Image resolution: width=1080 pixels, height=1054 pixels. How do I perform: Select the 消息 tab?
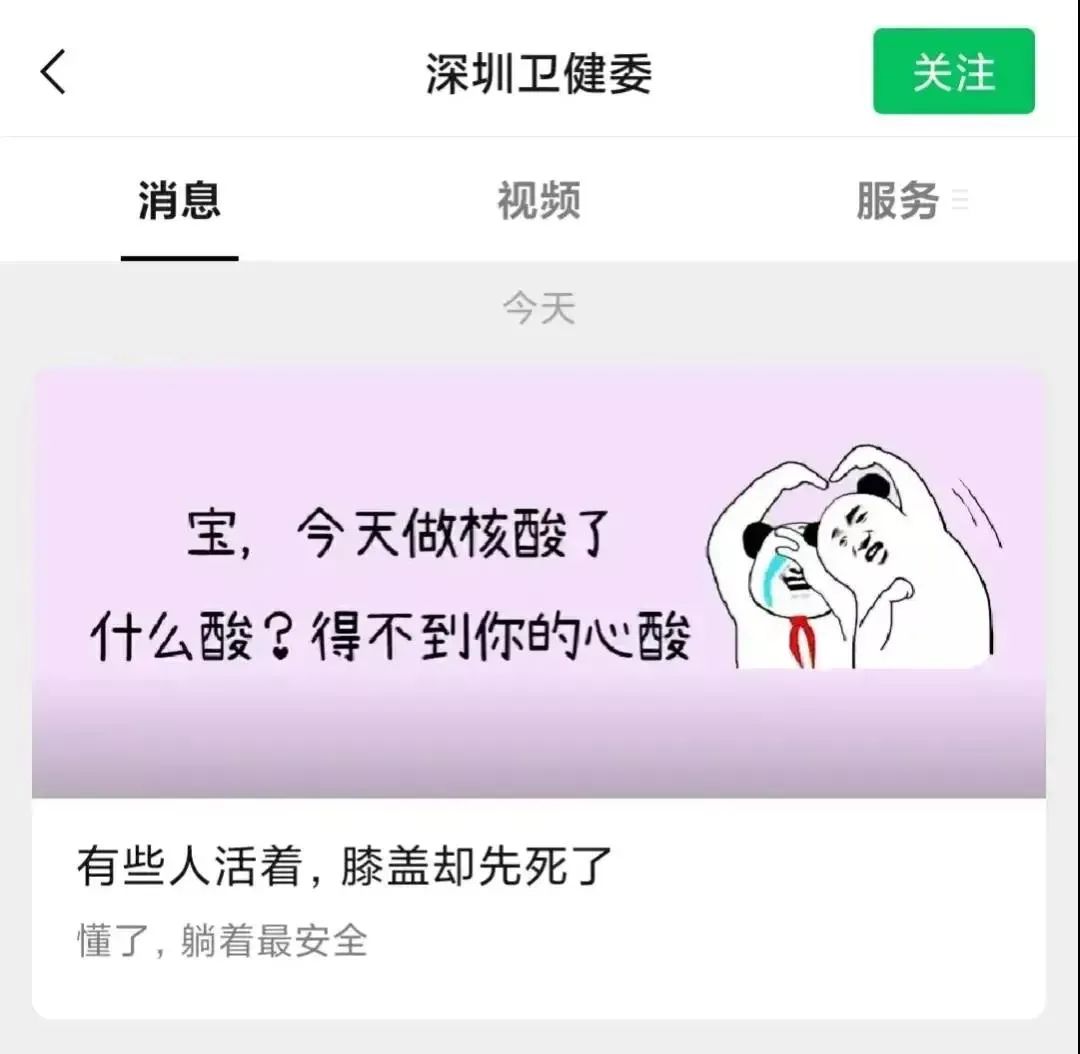(x=179, y=201)
